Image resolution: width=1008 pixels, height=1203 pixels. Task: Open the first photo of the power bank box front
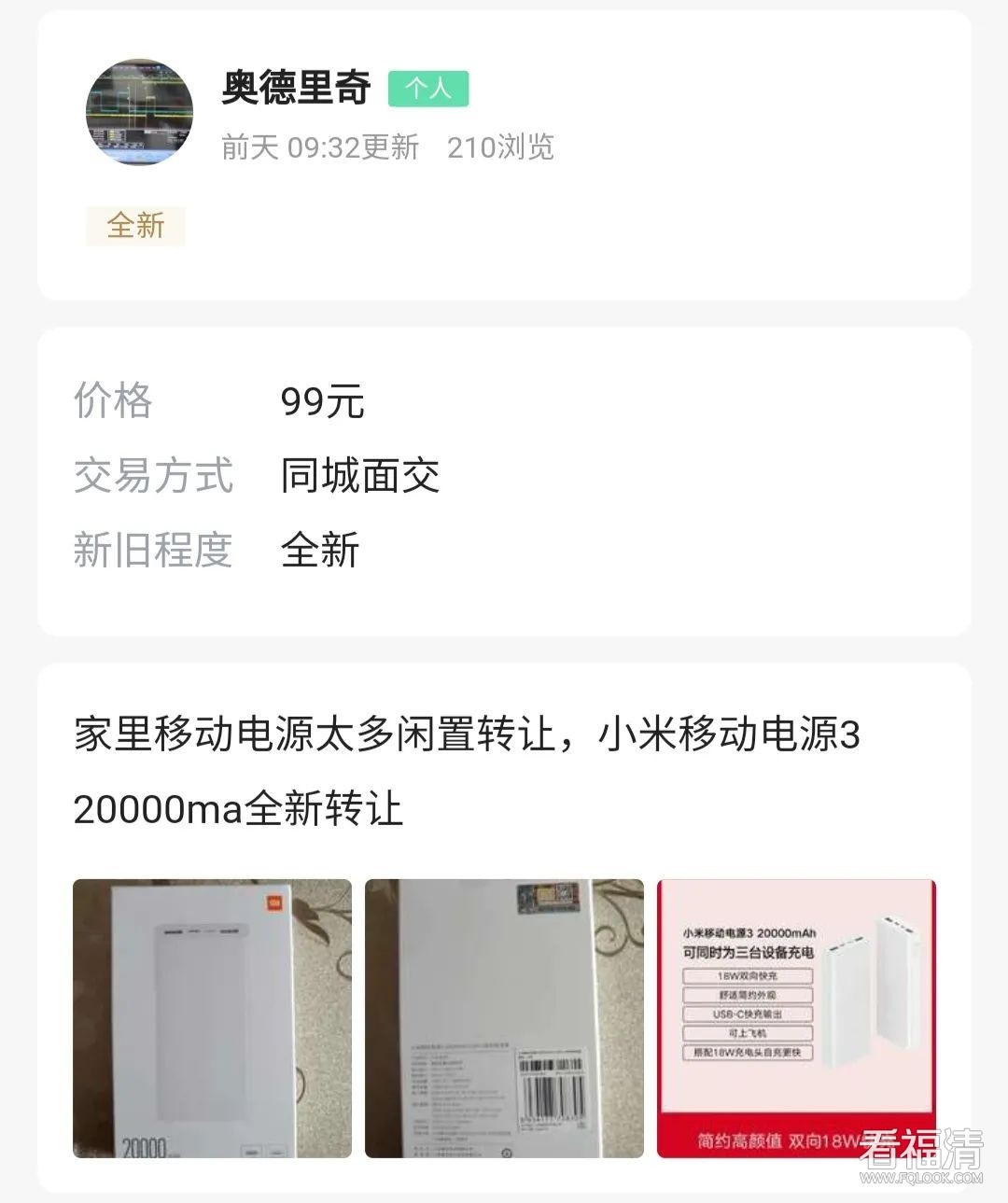pyautogui.click(x=212, y=1018)
